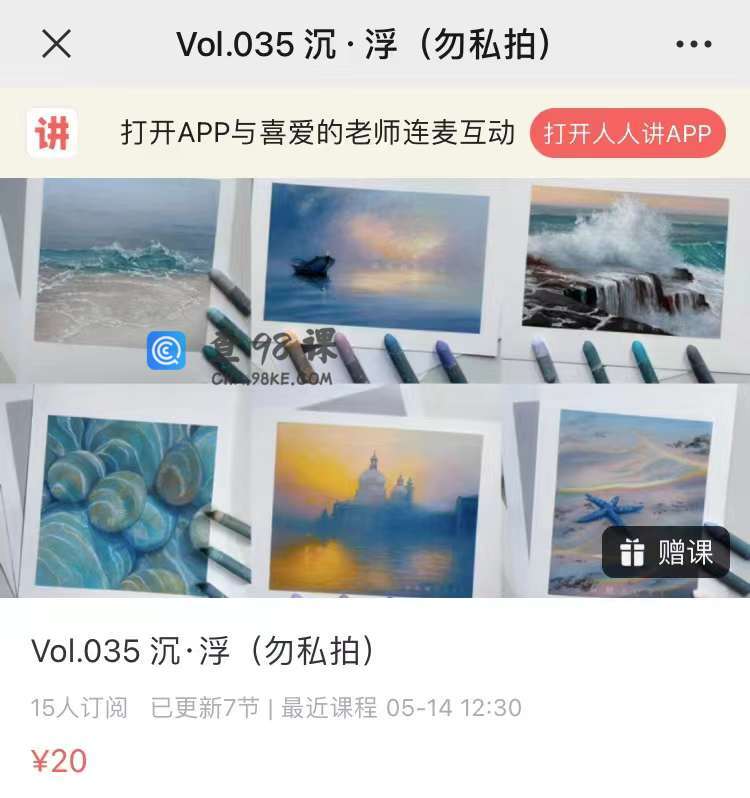
Task: Open the course cover image
Action: tap(375, 388)
